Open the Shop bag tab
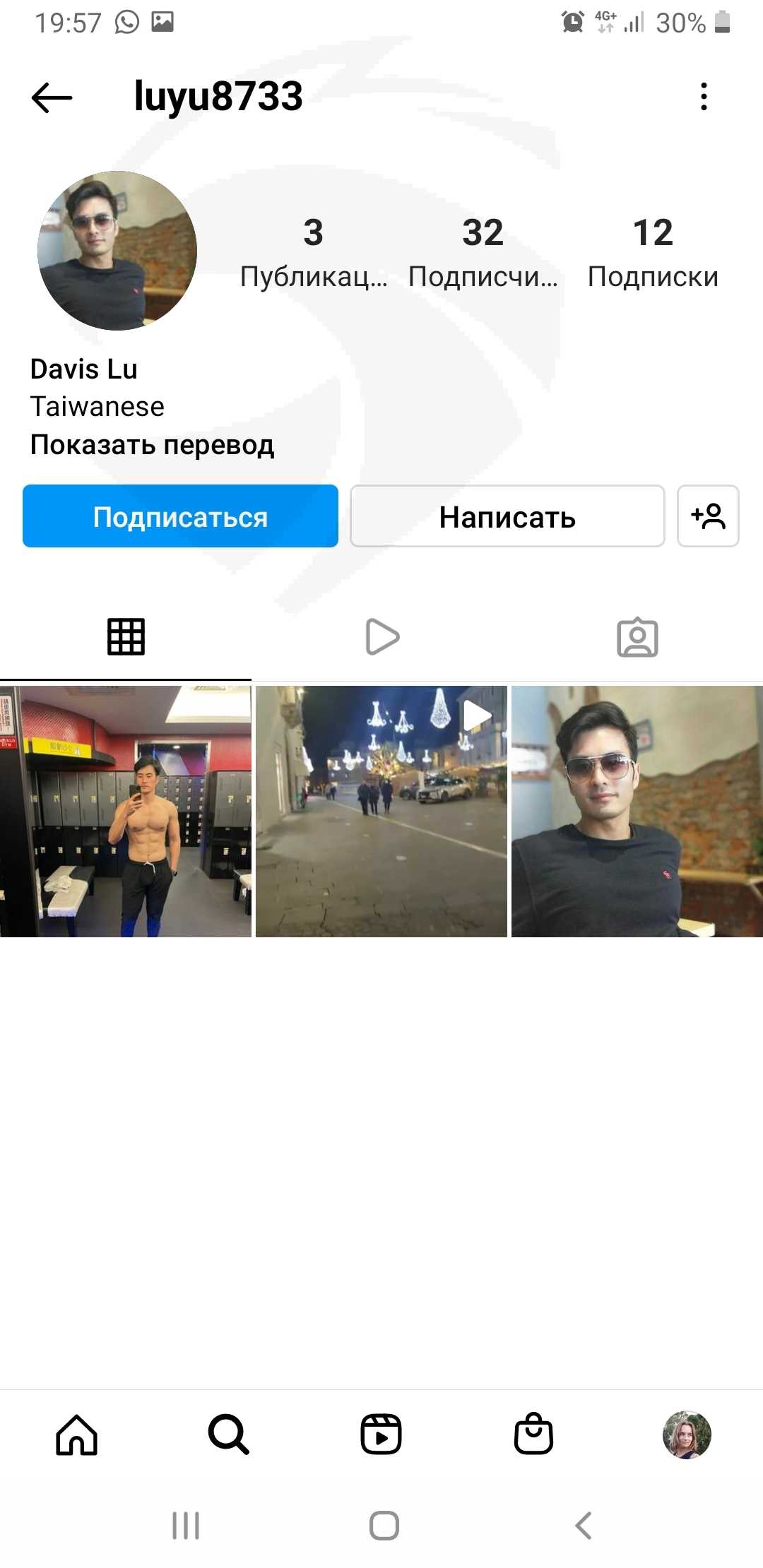763x1568 pixels. (x=534, y=1434)
